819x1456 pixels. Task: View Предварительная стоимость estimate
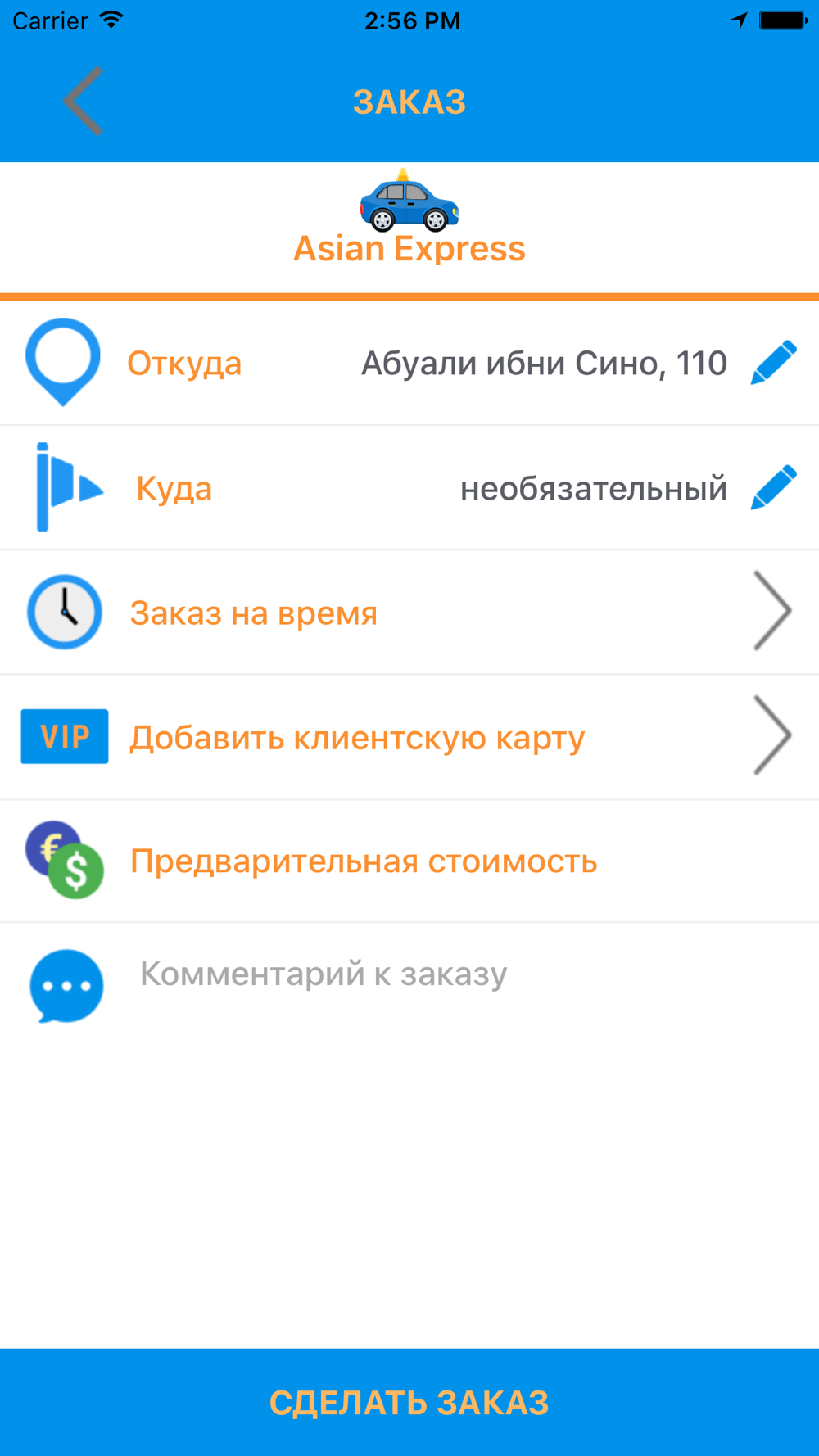(364, 861)
